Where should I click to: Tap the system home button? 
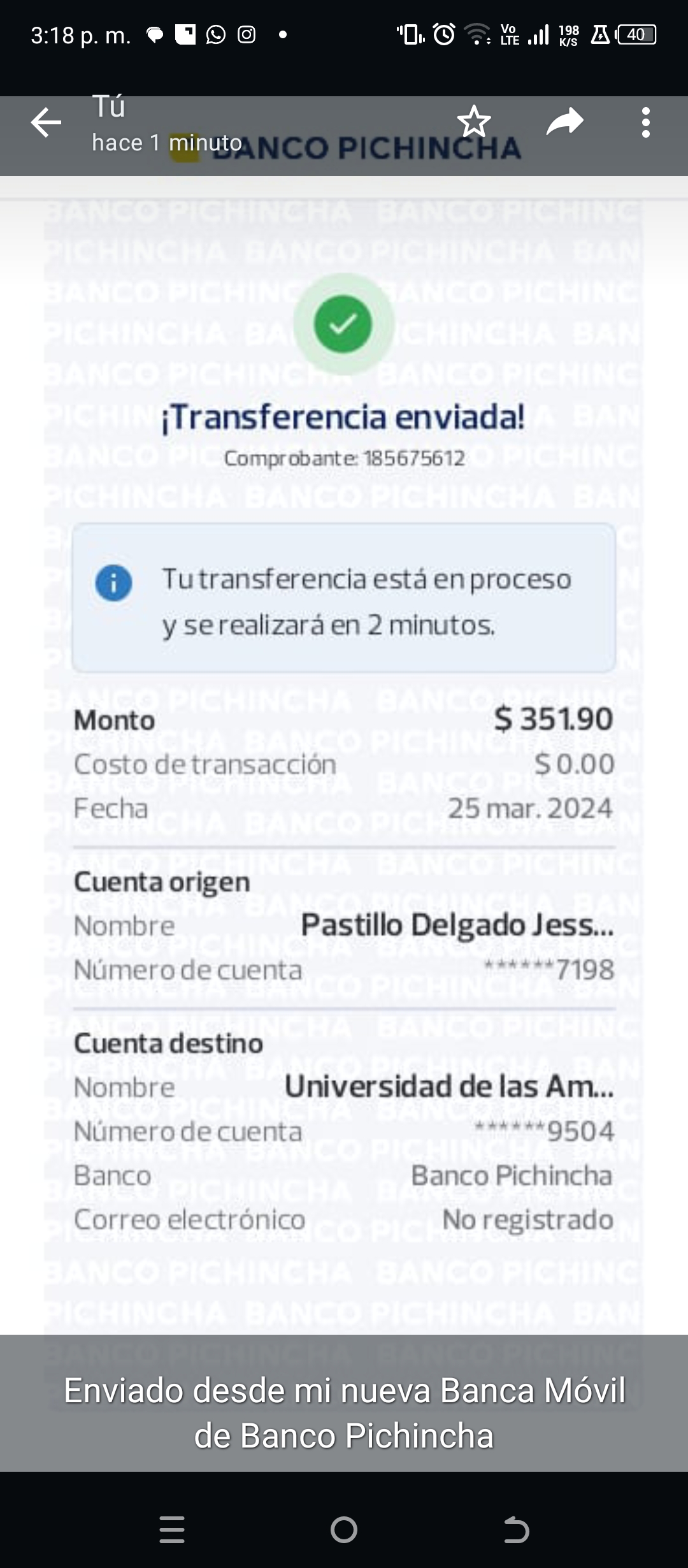pos(344,1529)
